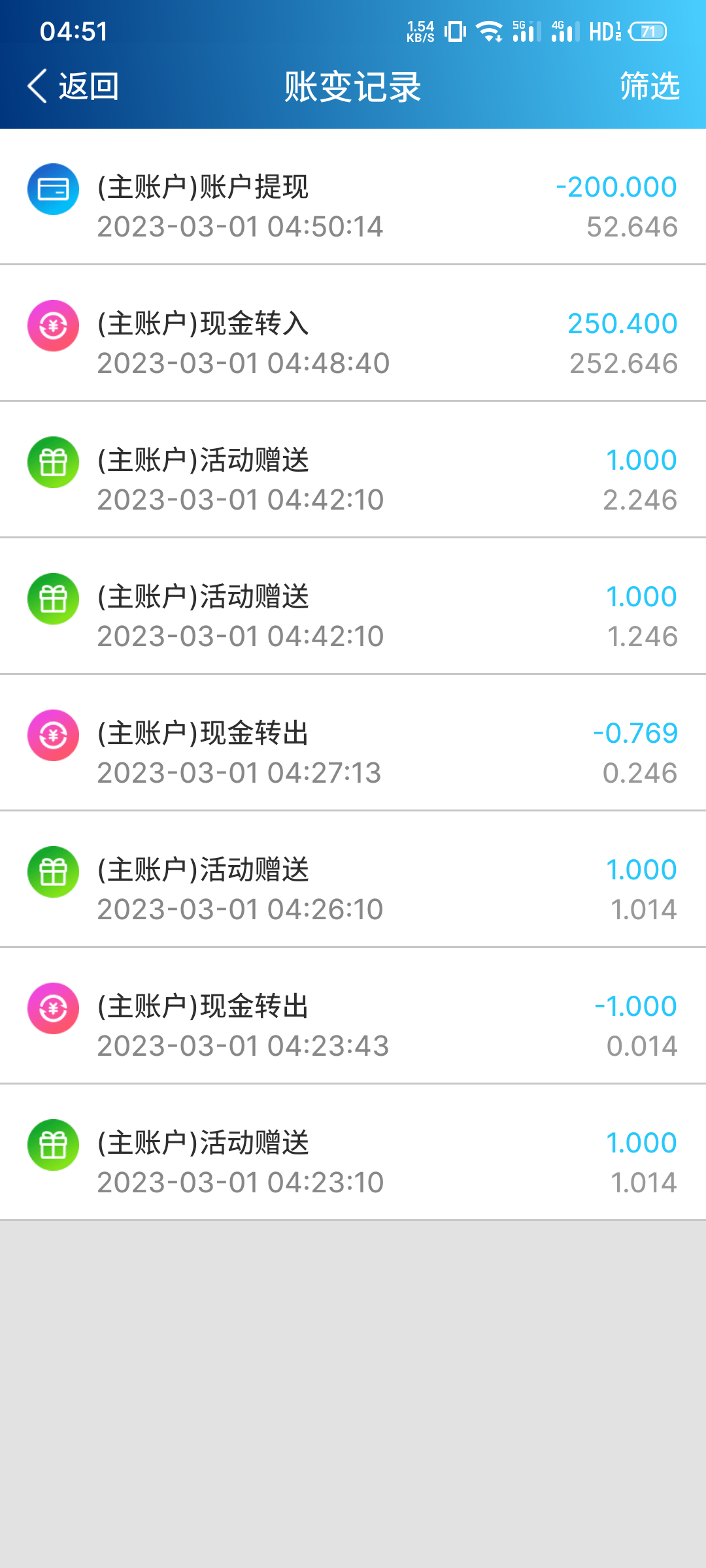View the 现金转出 record at 04:23:43
Screen dimensions: 706x1568
(353, 1025)
